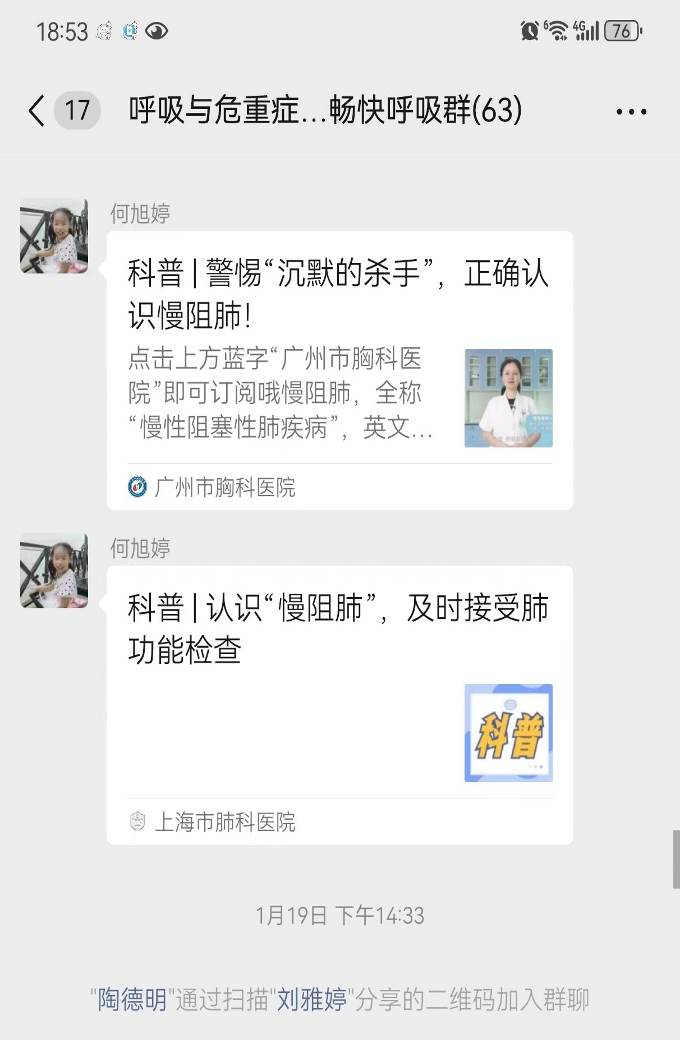Tap 何旭婷's avatar beside the 上海市肺科医院 card
The width and height of the screenshot is (680, 1040).
point(54,573)
